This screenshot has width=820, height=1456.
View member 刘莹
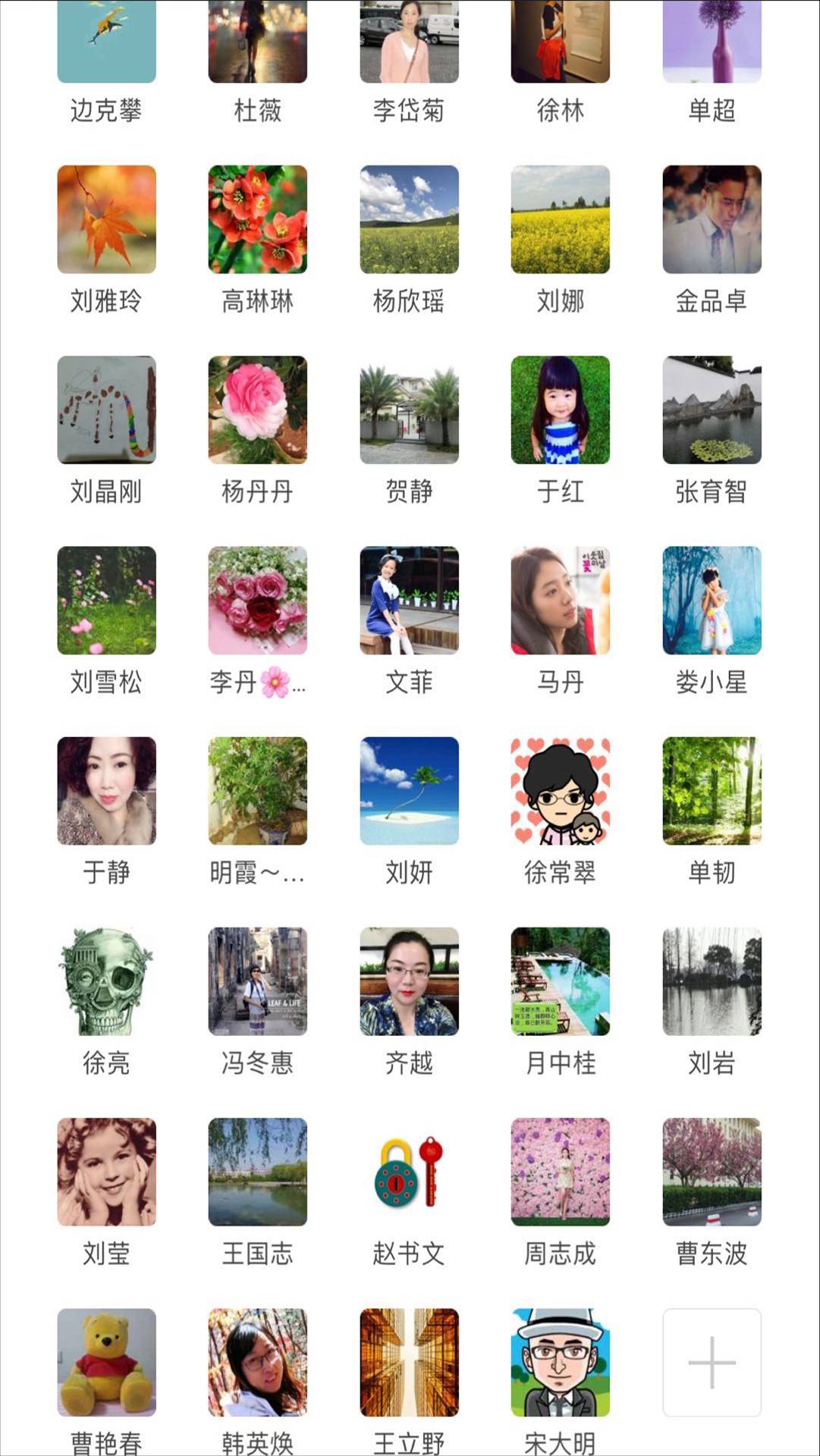coord(106,1171)
